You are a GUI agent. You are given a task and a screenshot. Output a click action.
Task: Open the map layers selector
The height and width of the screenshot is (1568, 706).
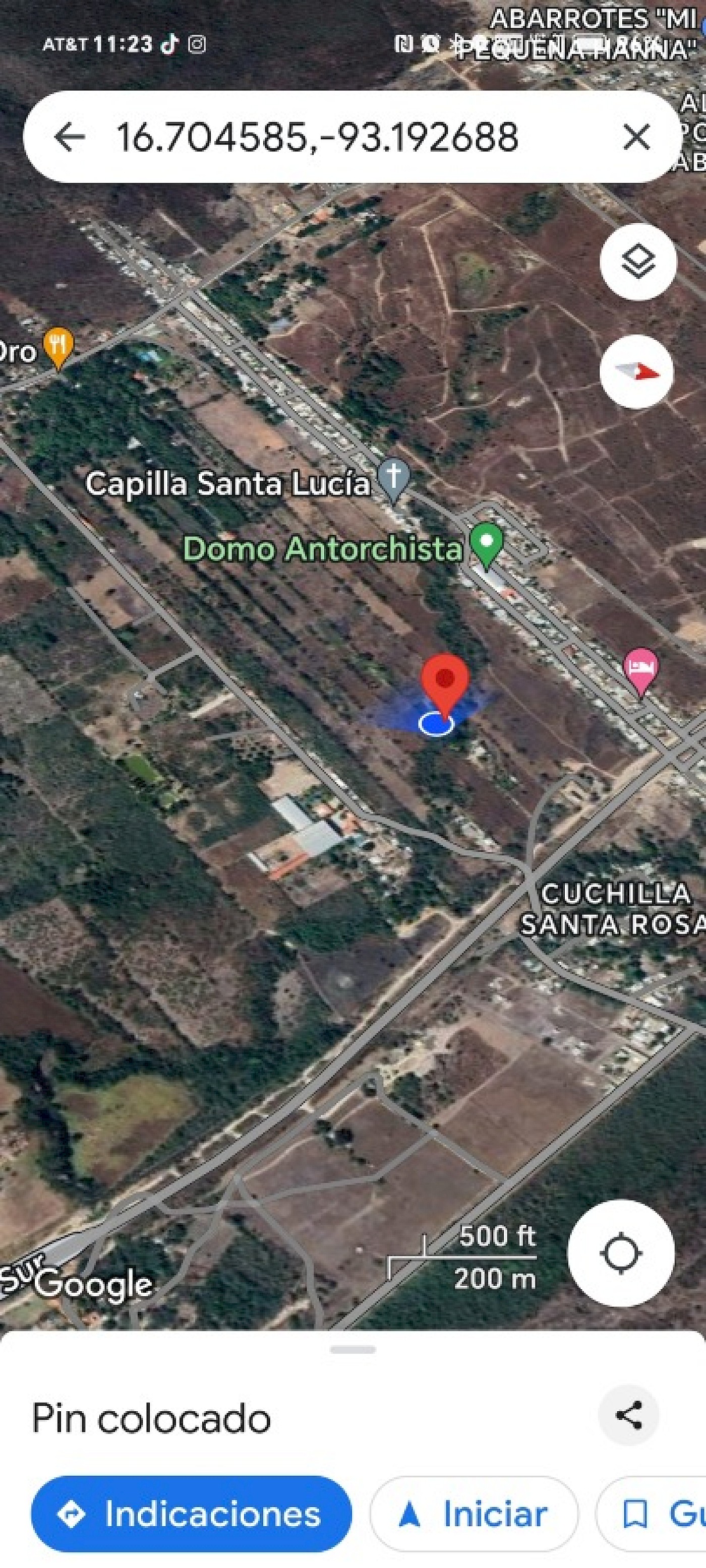pyautogui.click(x=637, y=262)
